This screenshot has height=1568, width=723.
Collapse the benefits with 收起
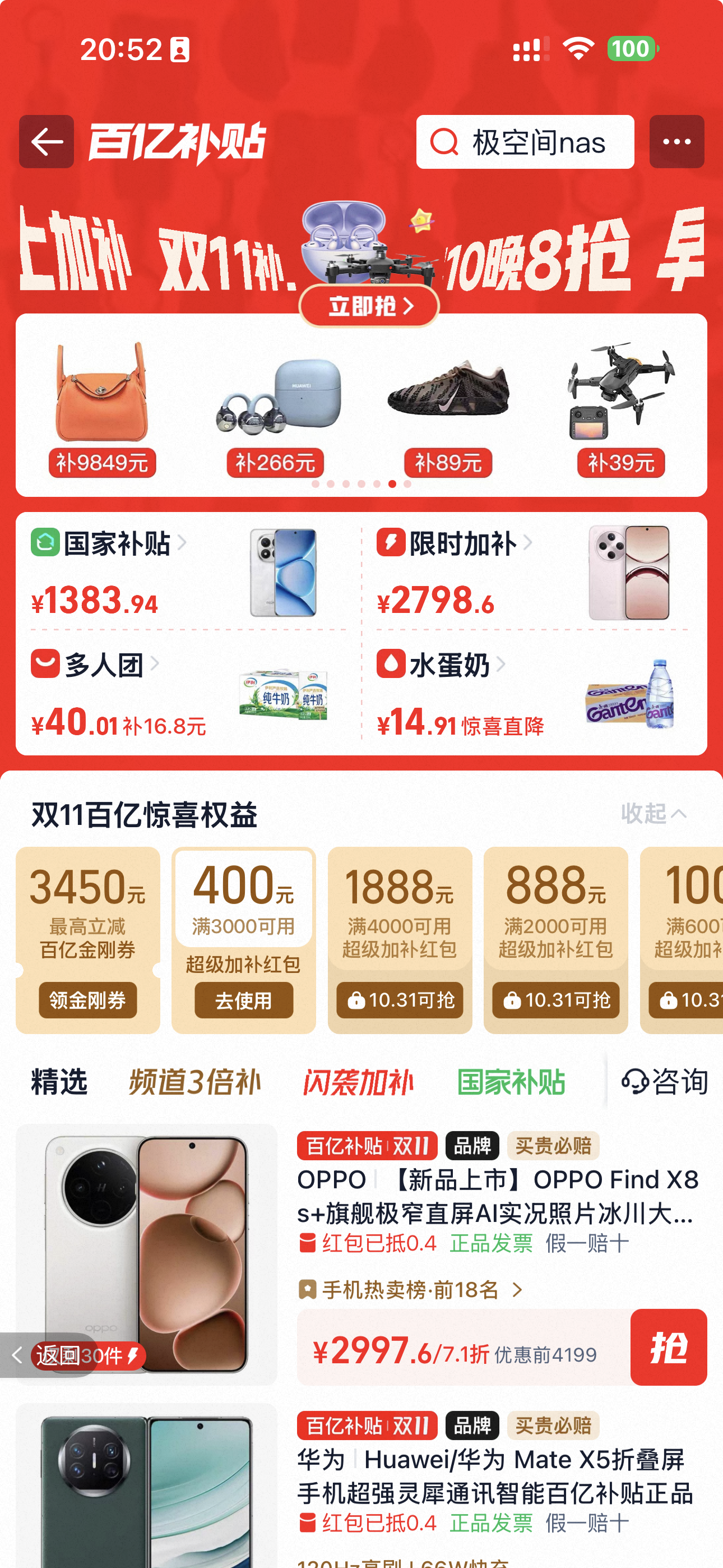click(653, 814)
